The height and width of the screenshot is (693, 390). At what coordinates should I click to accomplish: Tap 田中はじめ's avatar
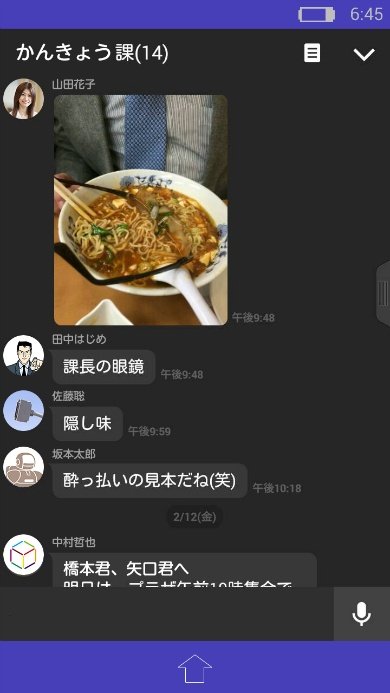23,355
